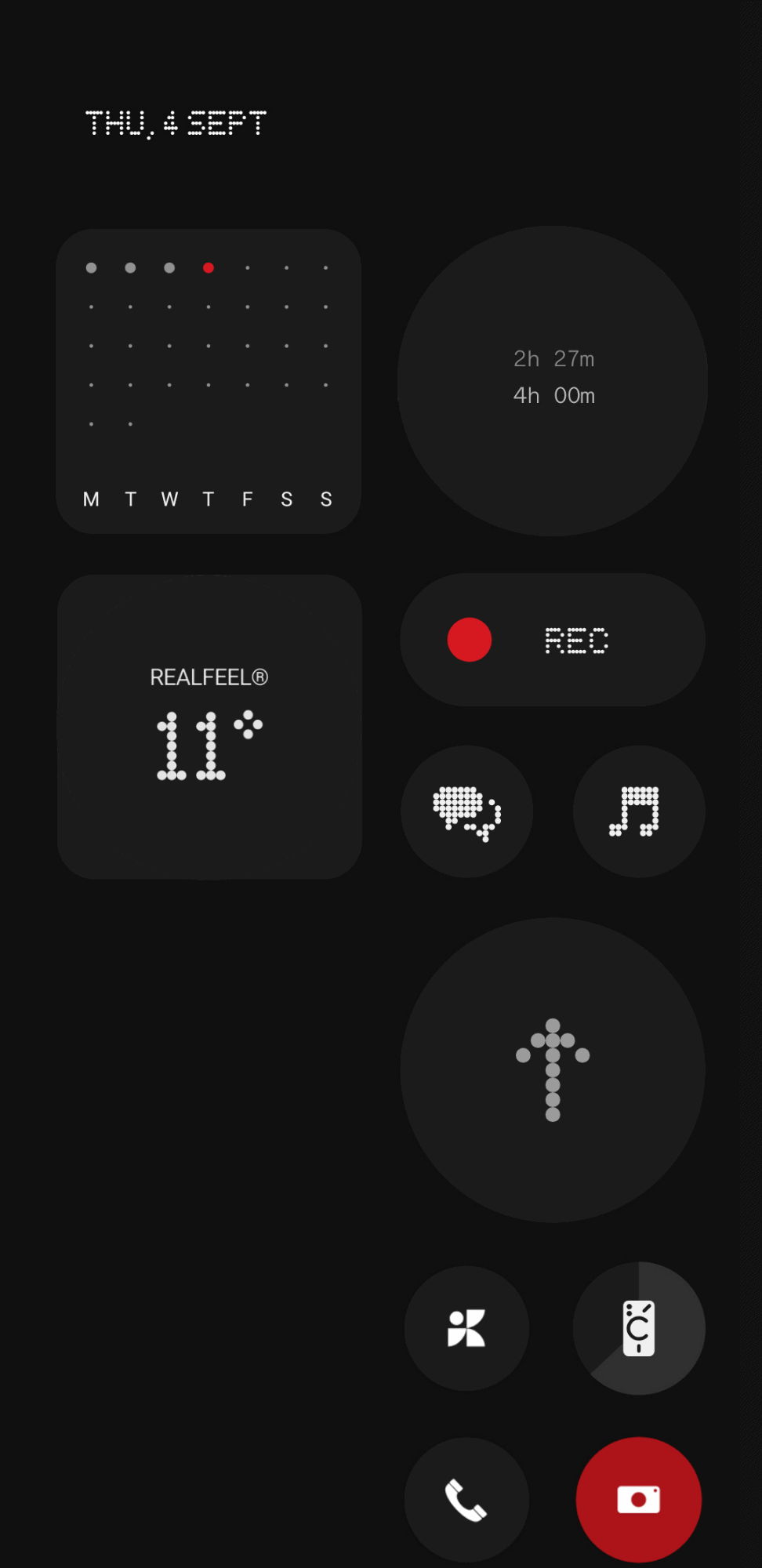The width and height of the screenshot is (762, 1568).
Task: Open the messages chat bubble app
Action: point(467,811)
